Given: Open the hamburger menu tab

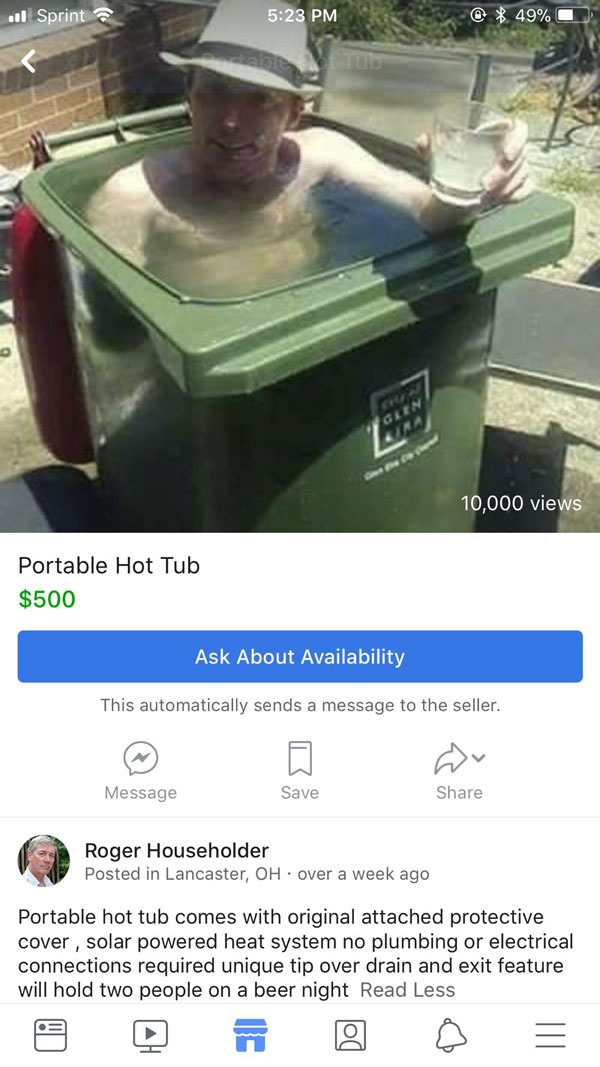Looking at the screenshot, I should [x=550, y=1035].
